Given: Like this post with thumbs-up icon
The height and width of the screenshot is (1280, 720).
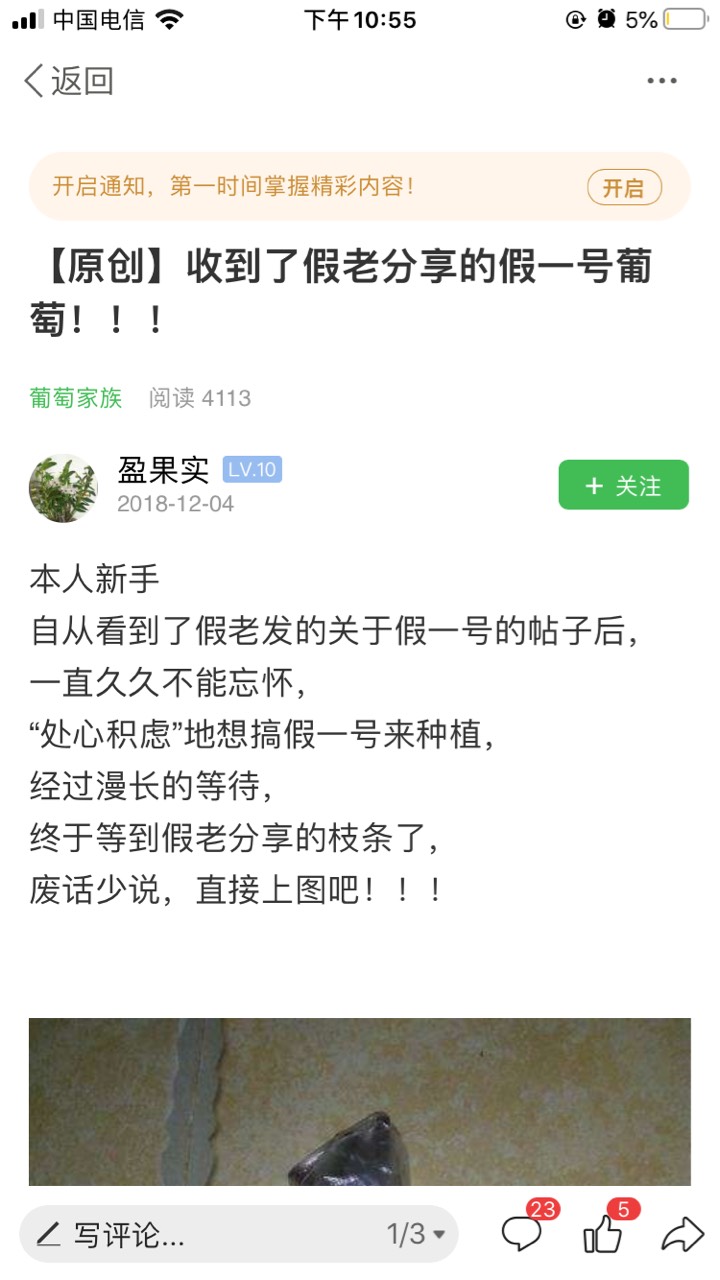Looking at the screenshot, I should pyautogui.click(x=603, y=1233).
